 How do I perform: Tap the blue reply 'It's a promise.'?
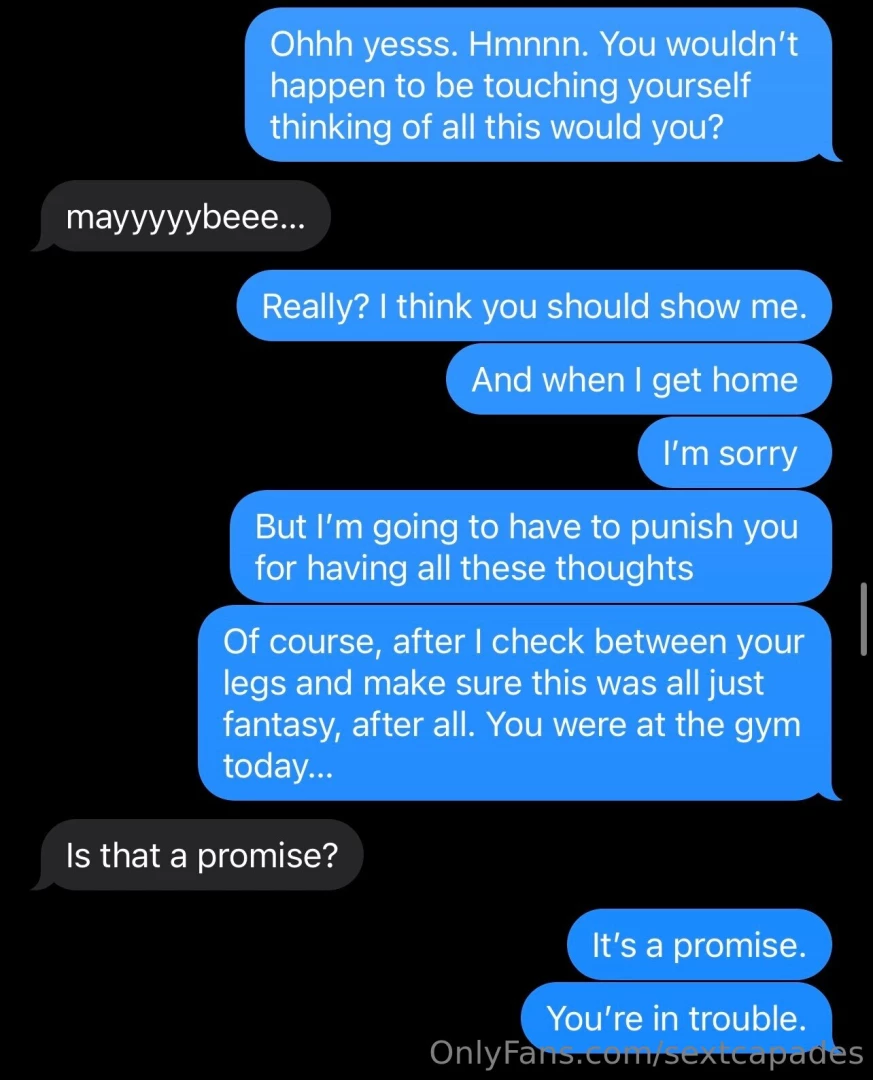[699, 944]
